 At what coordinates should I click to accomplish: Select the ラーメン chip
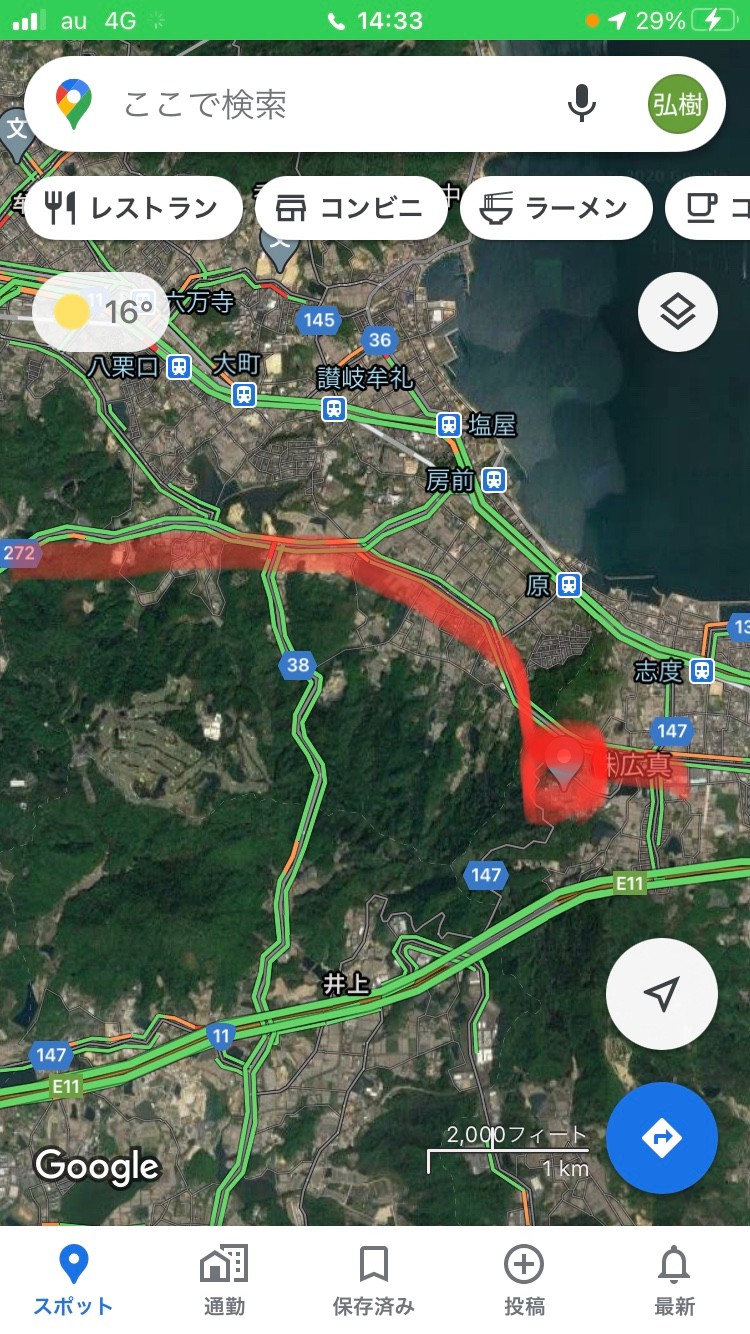coord(556,208)
